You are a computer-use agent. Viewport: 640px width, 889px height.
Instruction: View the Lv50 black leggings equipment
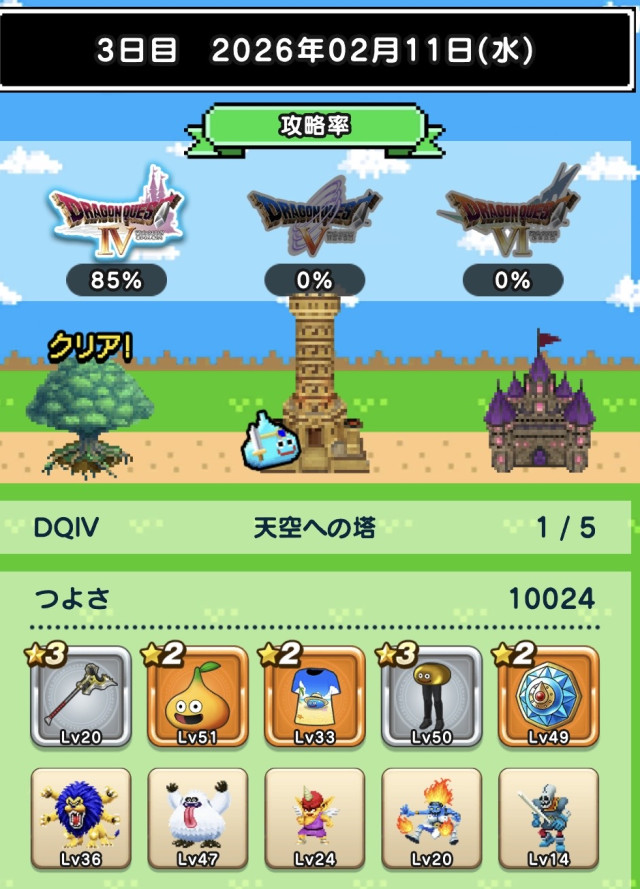[x=432, y=697]
